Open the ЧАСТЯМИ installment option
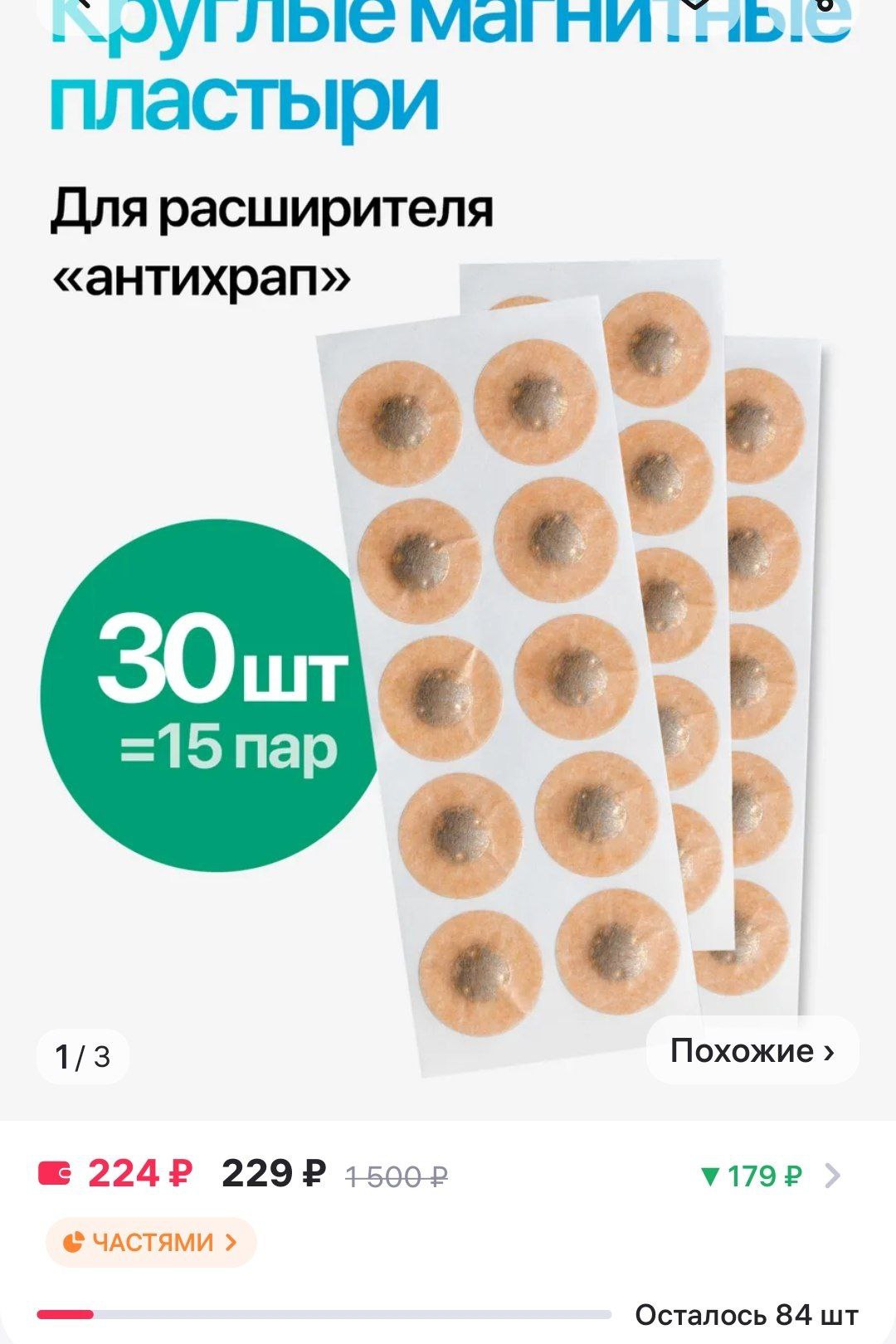Image resolution: width=896 pixels, height=1344 pixels. (x=151, y=1242)
